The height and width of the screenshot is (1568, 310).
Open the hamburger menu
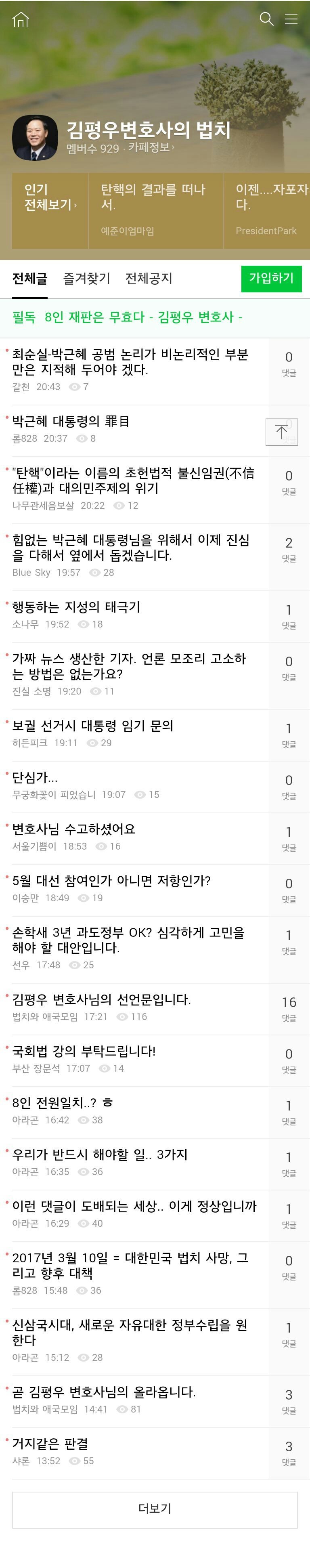pos(292,19)
